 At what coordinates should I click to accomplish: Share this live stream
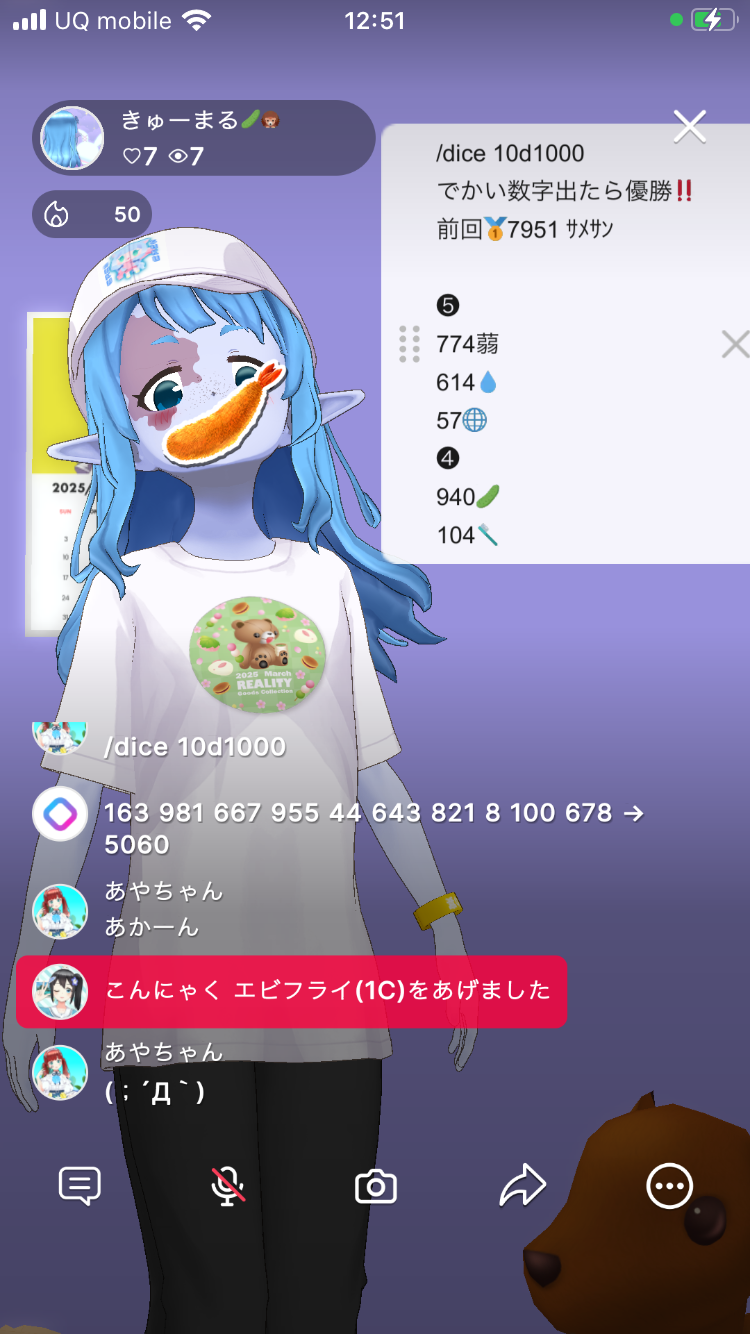[523, 1187]
